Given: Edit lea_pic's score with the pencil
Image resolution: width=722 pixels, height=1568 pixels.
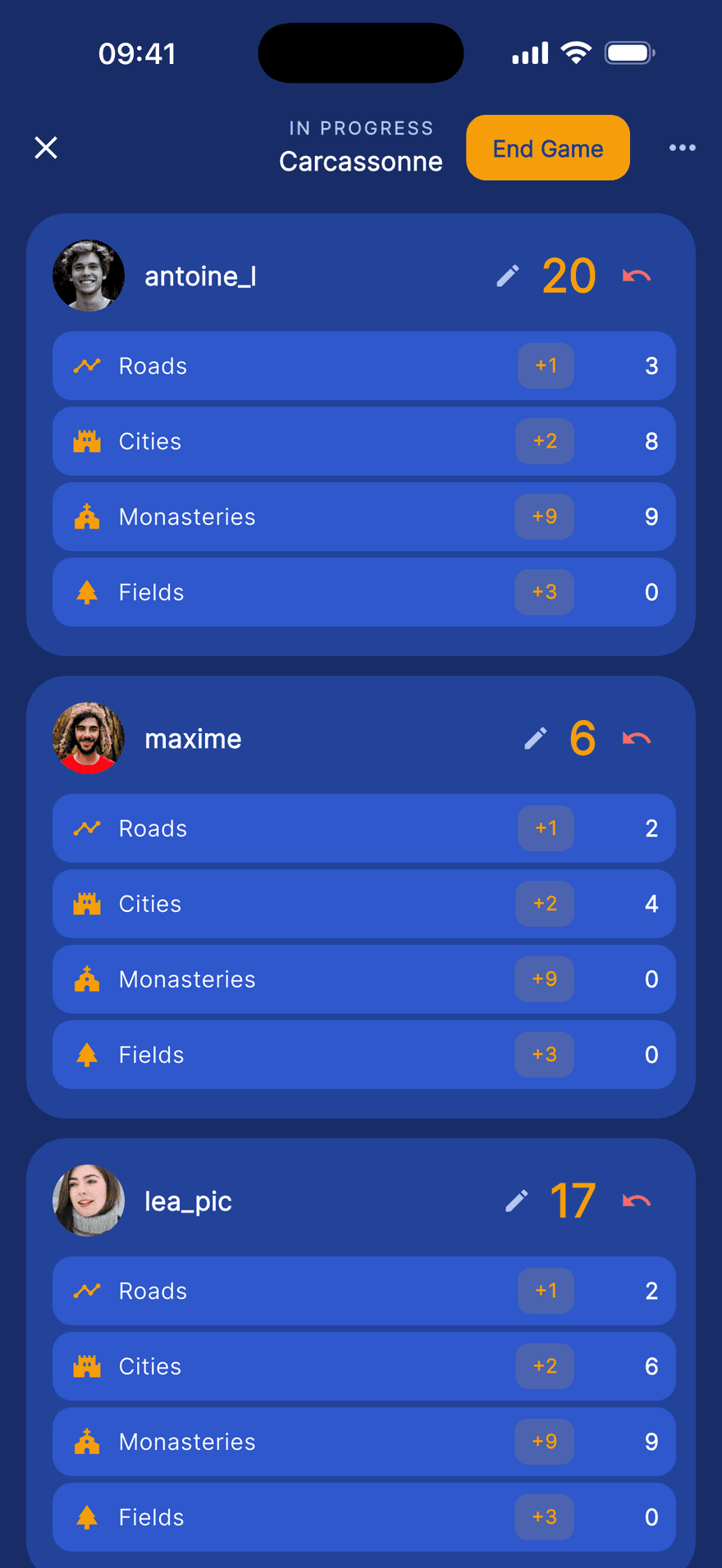Looking at the screenshot, I should pyautogui.click(x=516, y=1201).
